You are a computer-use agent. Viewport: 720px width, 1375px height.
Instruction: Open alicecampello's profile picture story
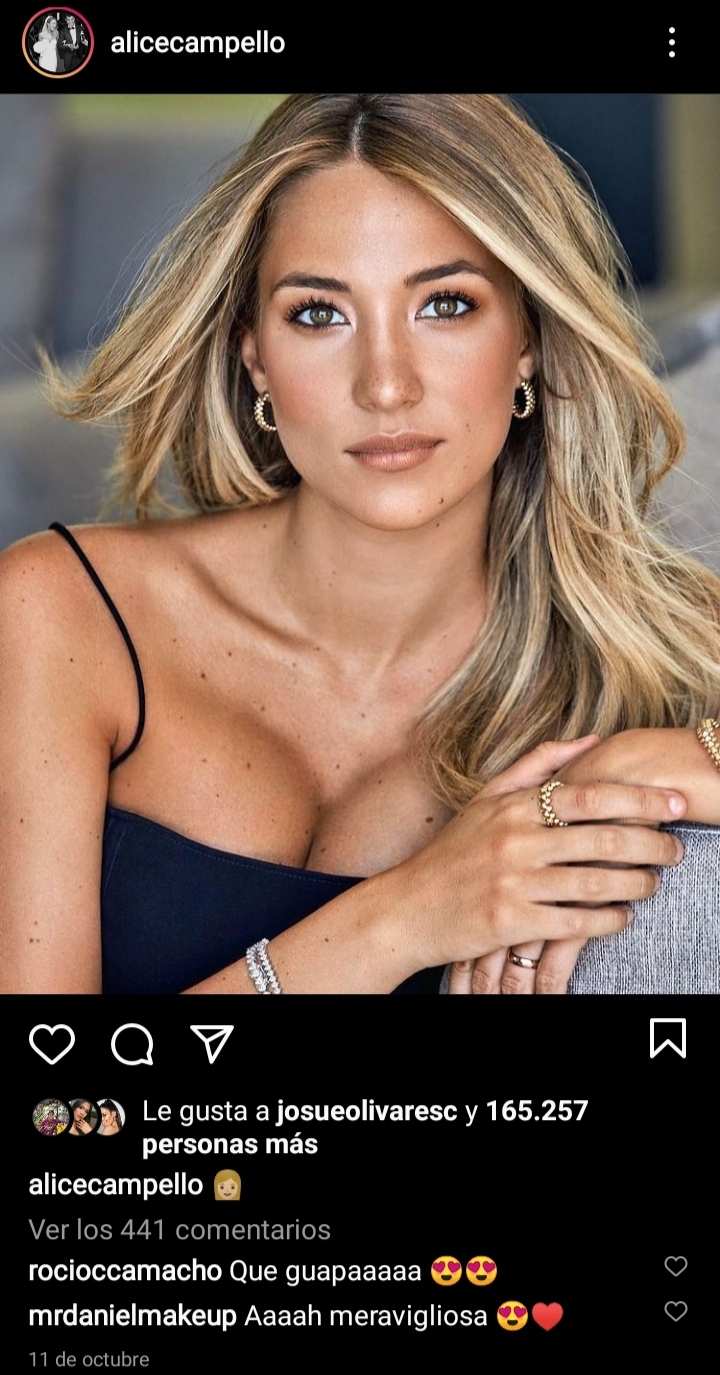(58, 42)
